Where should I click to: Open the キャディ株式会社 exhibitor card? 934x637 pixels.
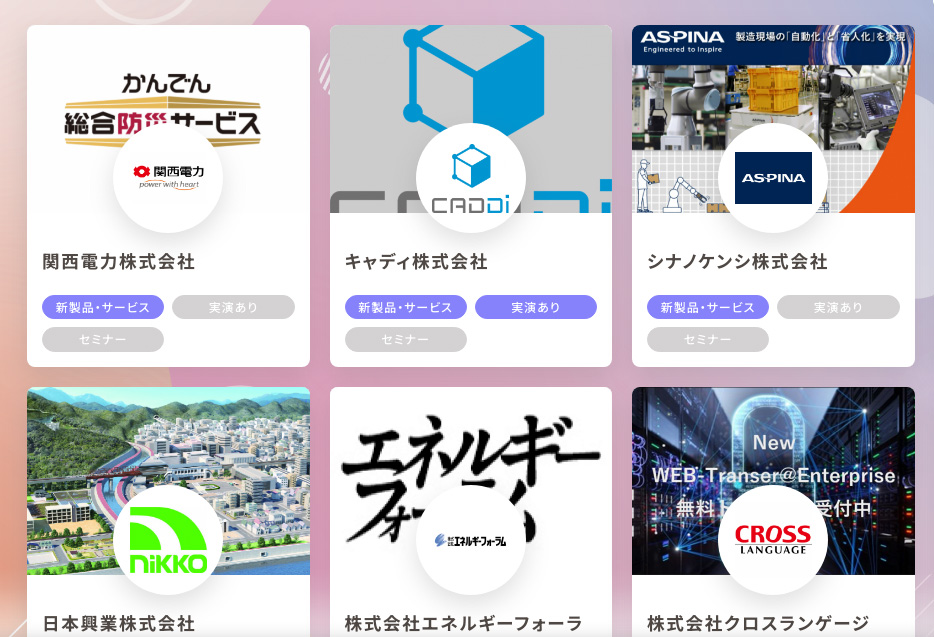(x=416, y=262)
